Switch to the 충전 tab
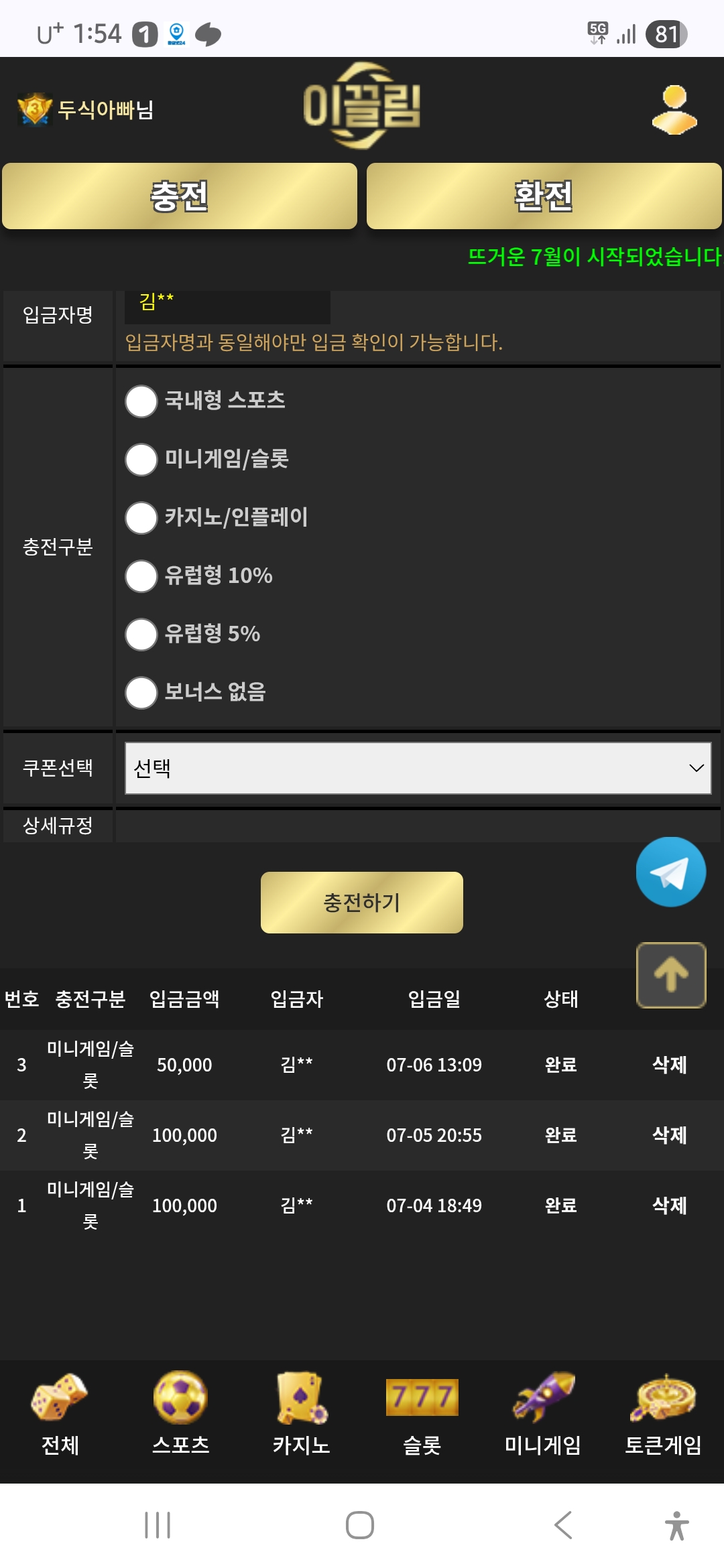The width and height of the screenshot is (724, 1568). pyautogui.click(x=180, y=196)
